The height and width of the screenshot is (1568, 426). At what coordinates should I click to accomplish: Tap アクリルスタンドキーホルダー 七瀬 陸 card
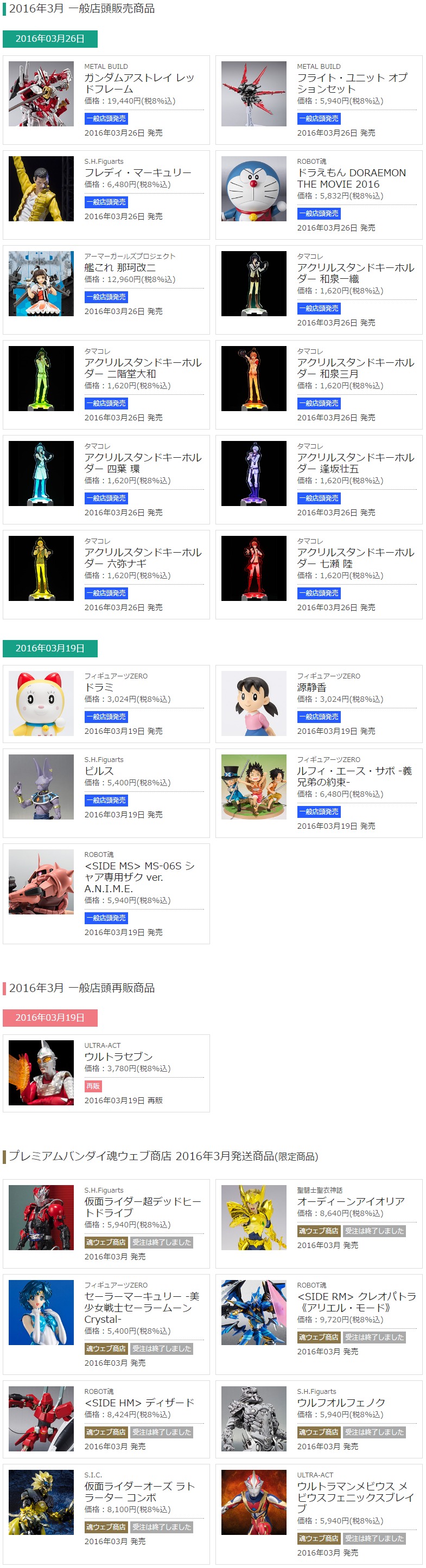pyautogui.click(x=355, y=558)
